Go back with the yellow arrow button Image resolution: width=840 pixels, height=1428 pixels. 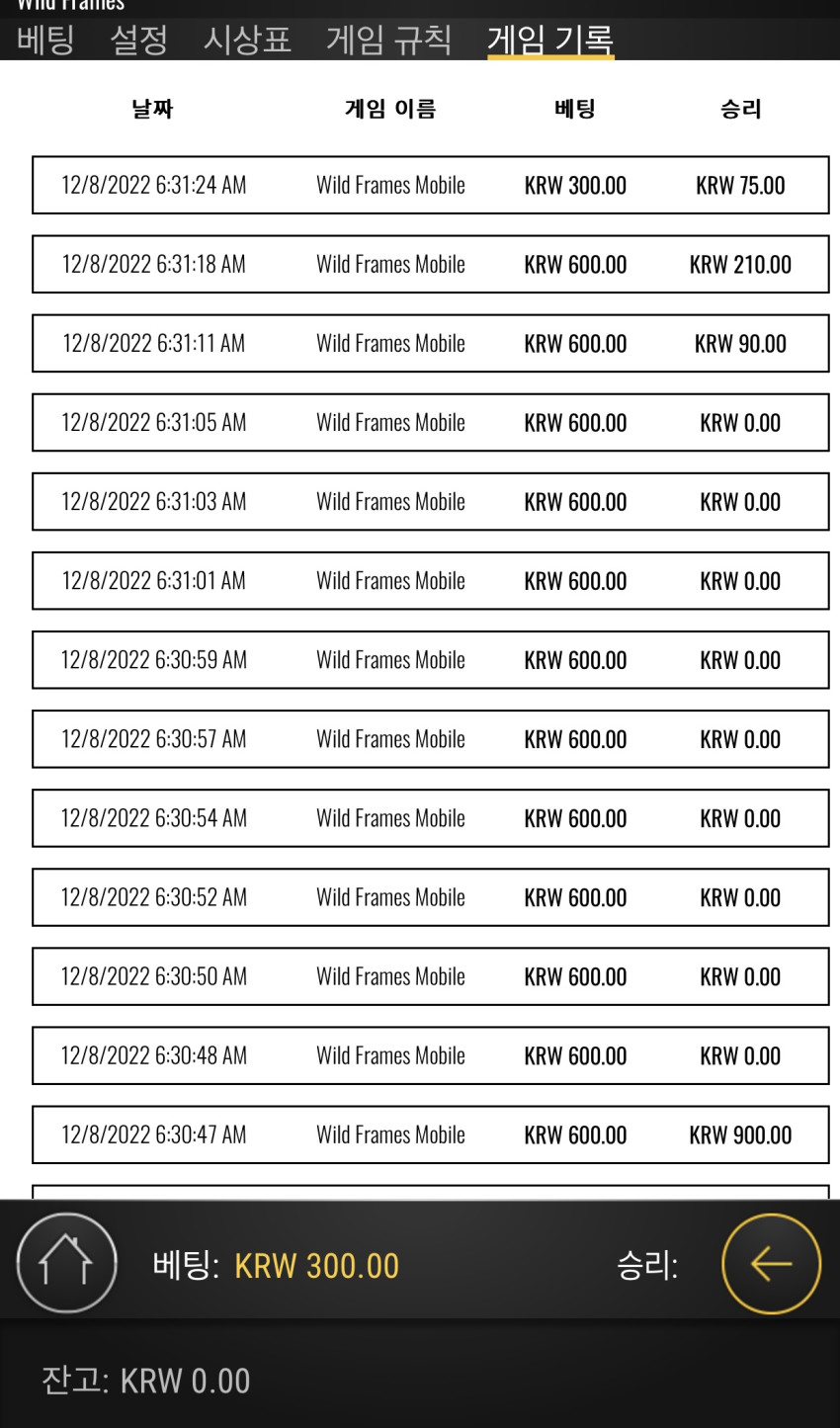pyautogui.click(x=771, y=1263)
